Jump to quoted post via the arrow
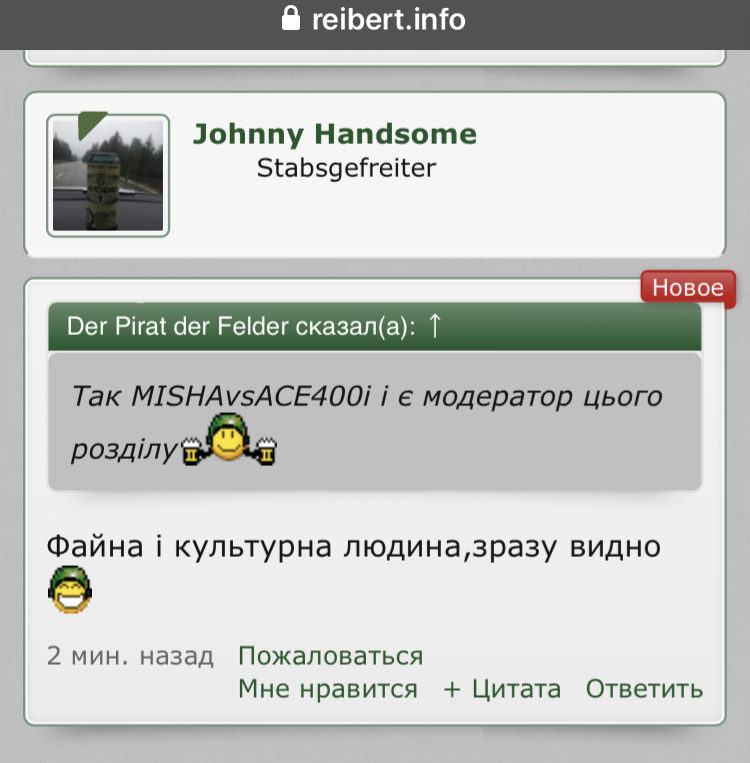This screenshot has height=763, width=750. (434, 326)
